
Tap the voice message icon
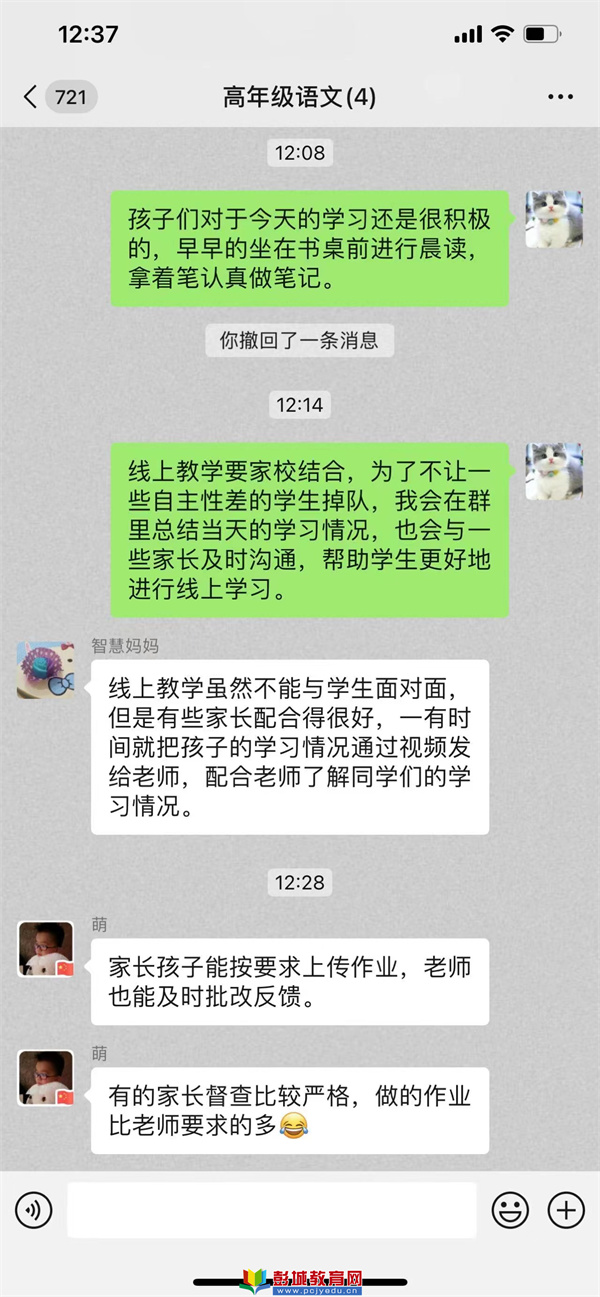click(33, 1211)
